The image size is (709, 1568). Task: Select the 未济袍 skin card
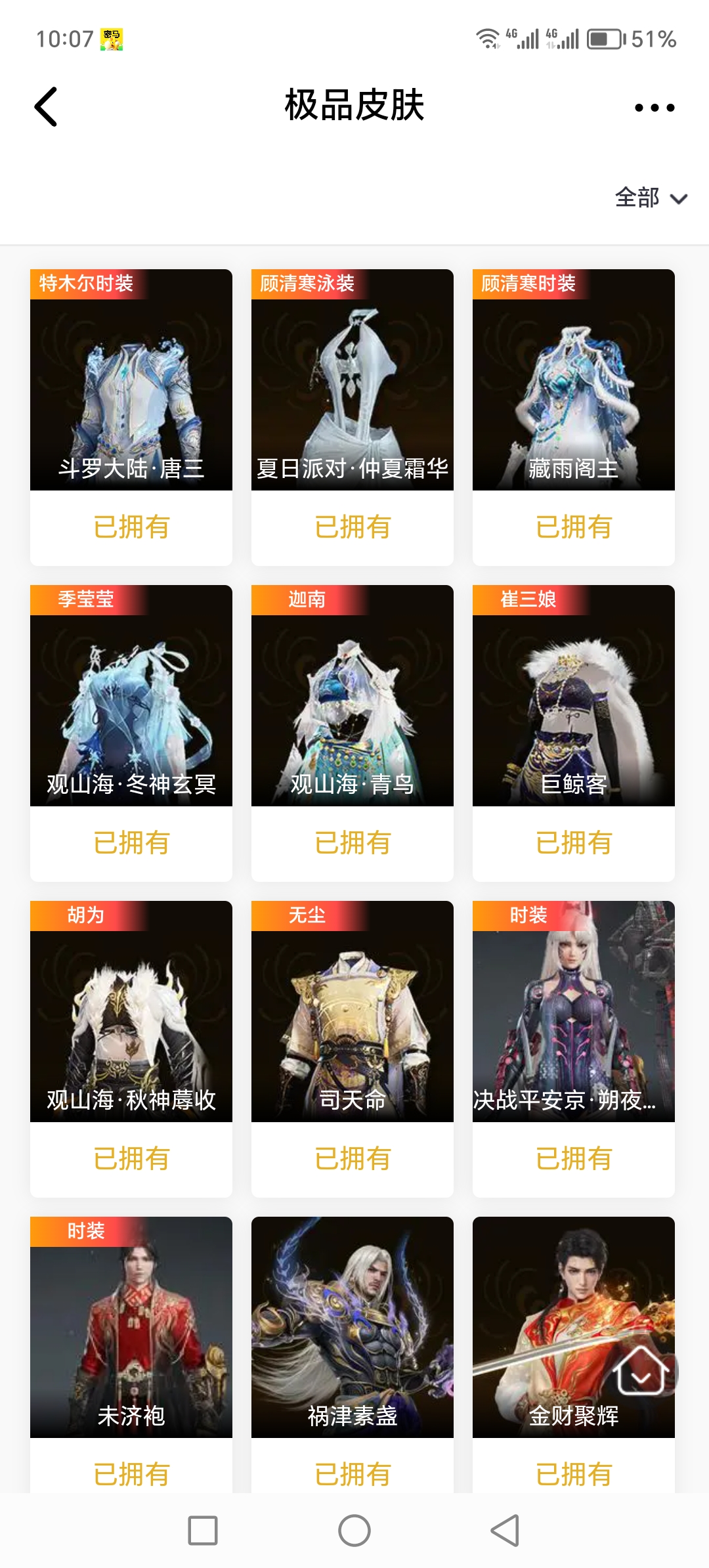[131, 1326]
